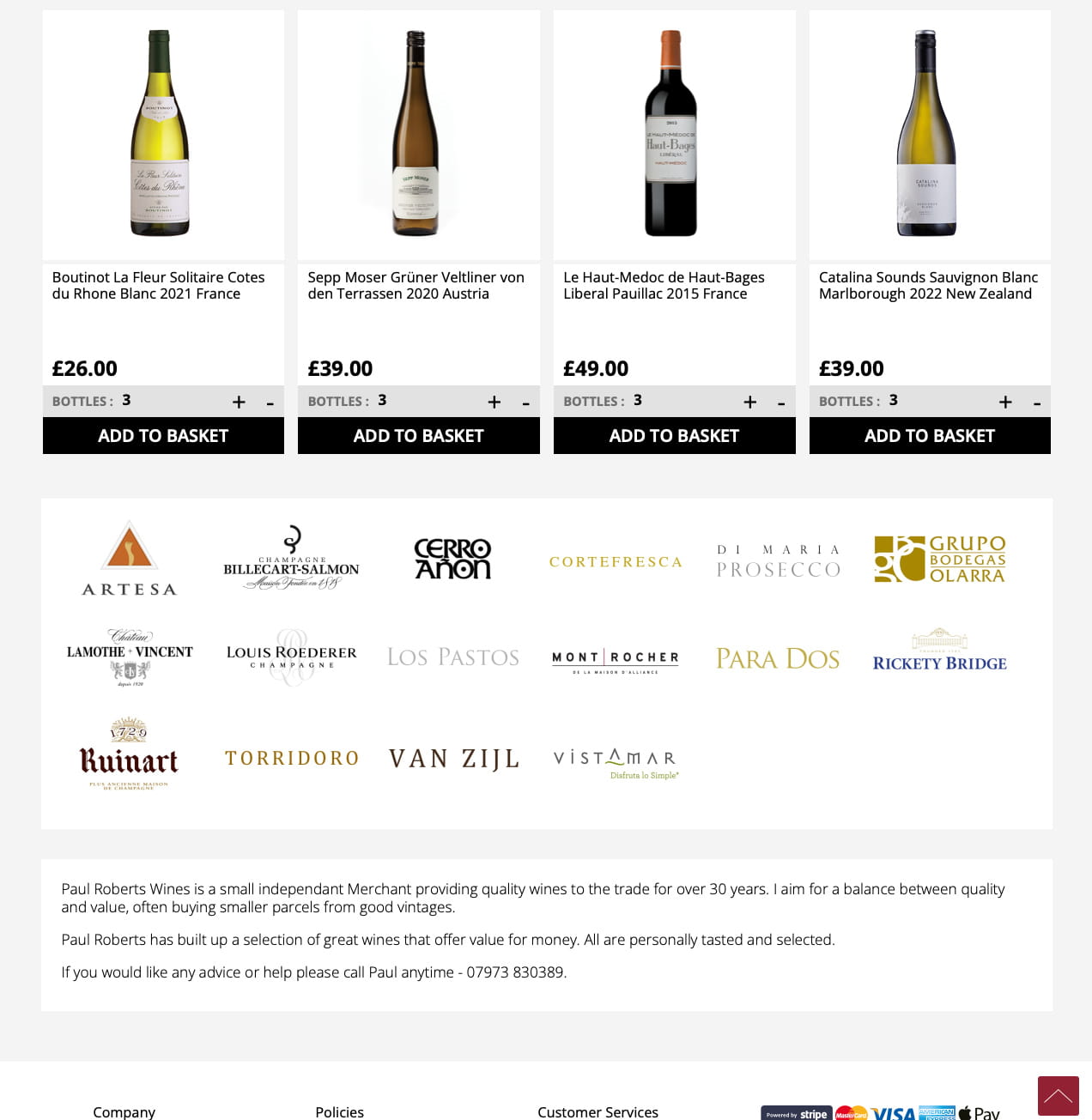The image size is (1092, 1120).
Task: Decrease bottles for Sepp Moser Grüner Veltliner
Action: (x=525, y=403)
